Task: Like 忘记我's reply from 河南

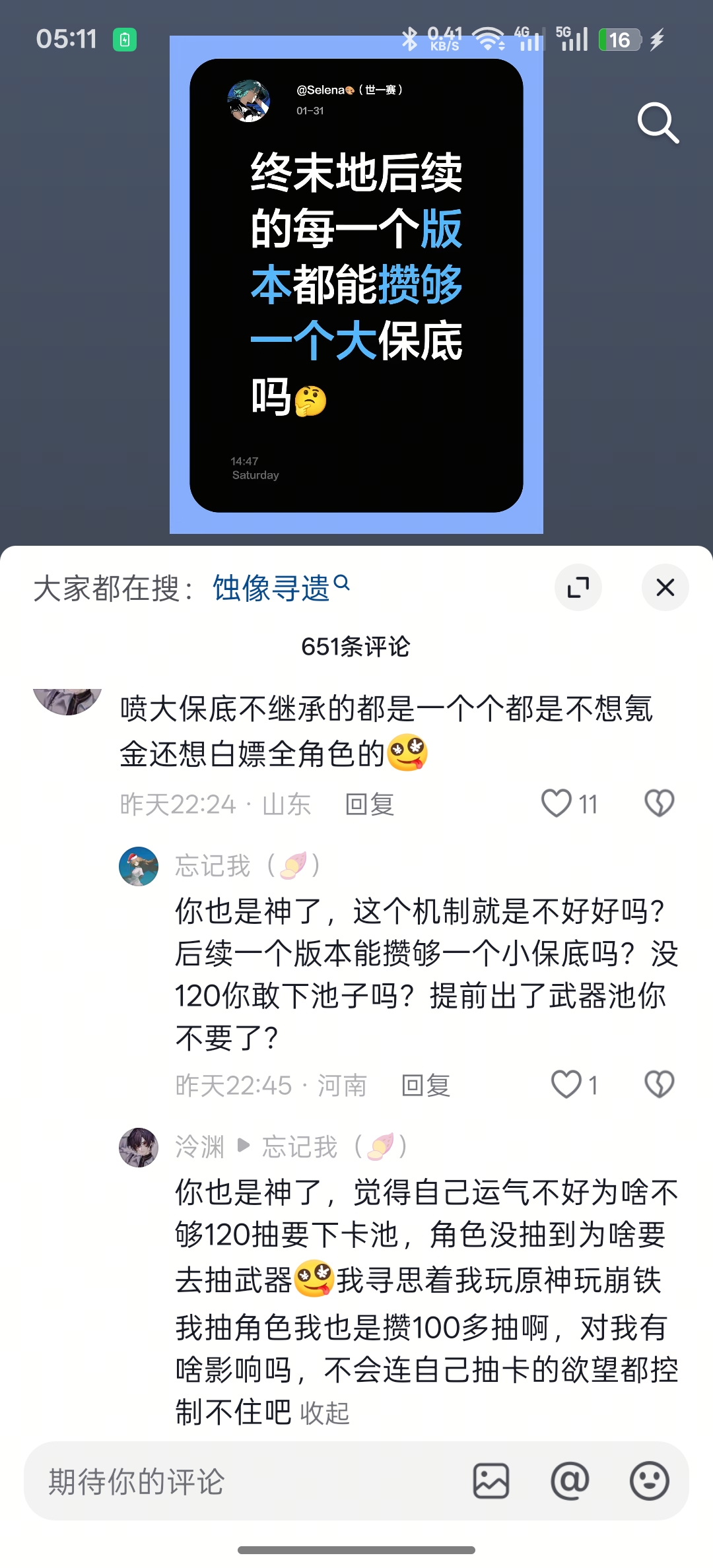Action: (x=575, y=1085)
